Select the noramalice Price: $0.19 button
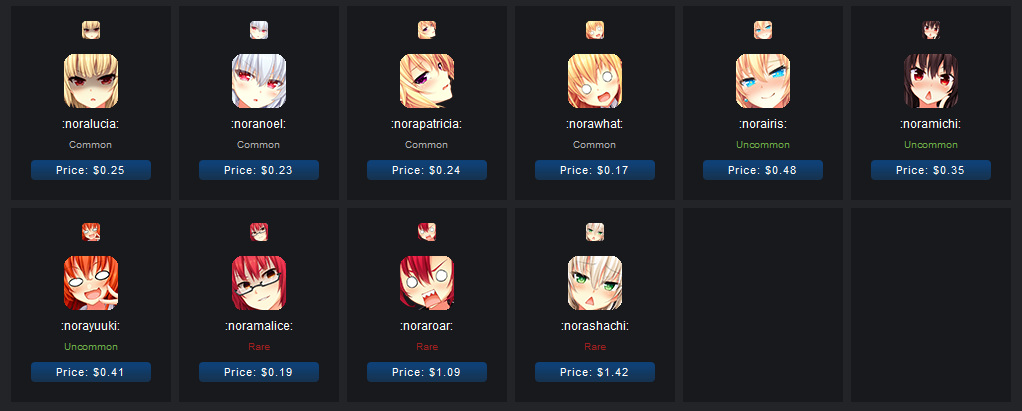The height and width of the screenshot is (411, 1022). (x=259, y=372)
